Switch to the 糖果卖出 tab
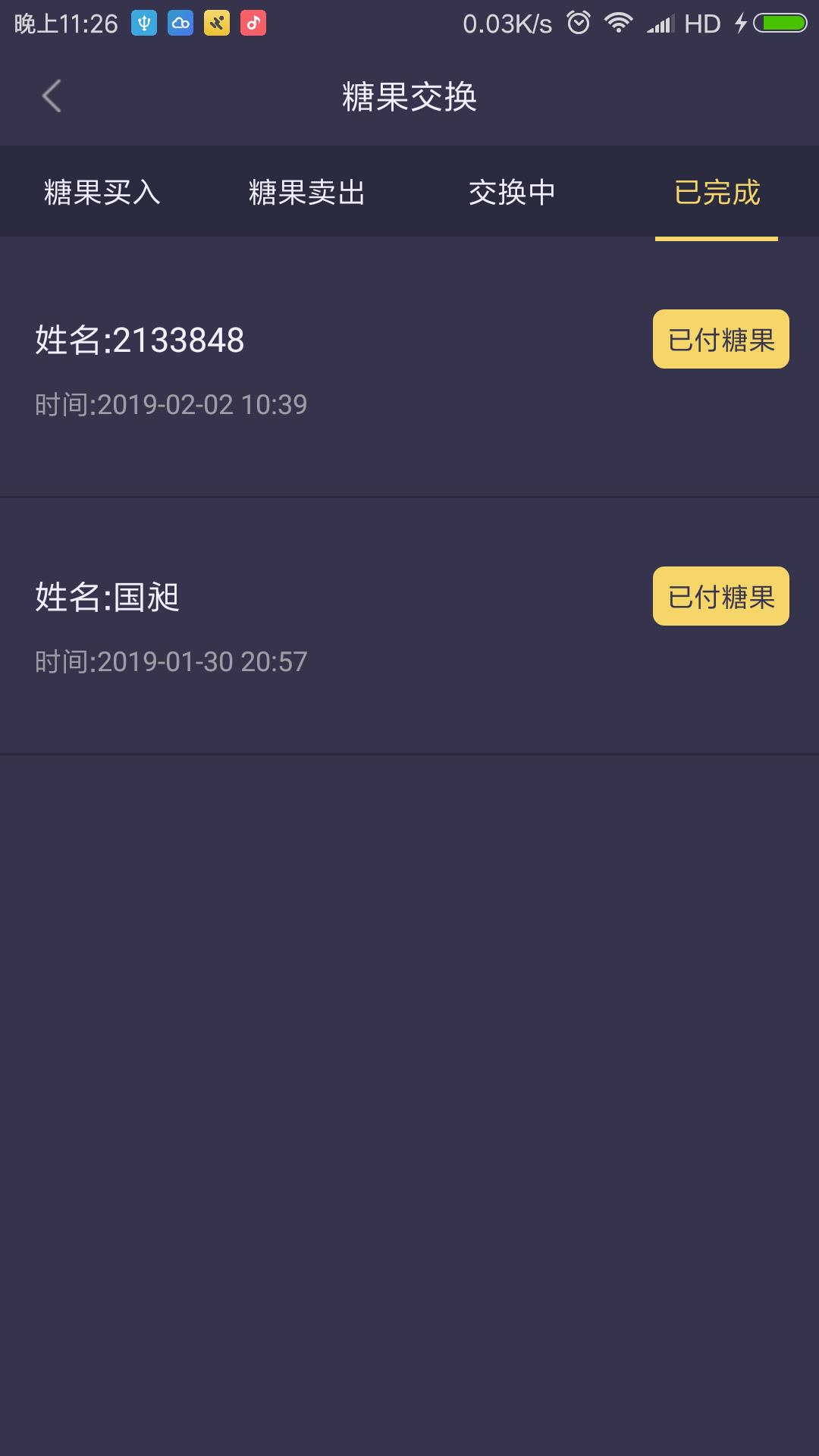 click(307, 193)
